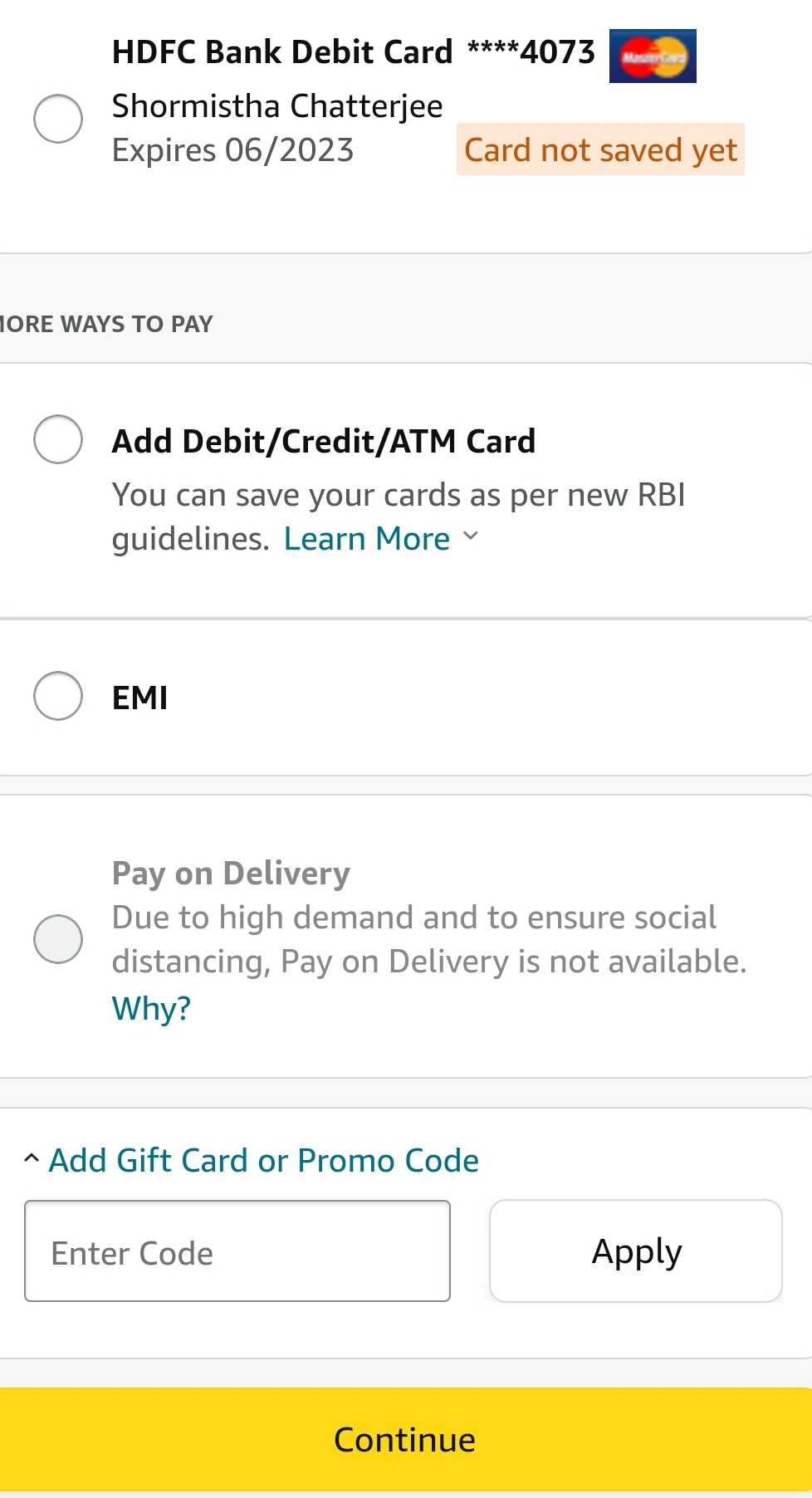Expand the Learn More link
The height and width of the screenshot is (1498, 812).
tap(381, 538)
